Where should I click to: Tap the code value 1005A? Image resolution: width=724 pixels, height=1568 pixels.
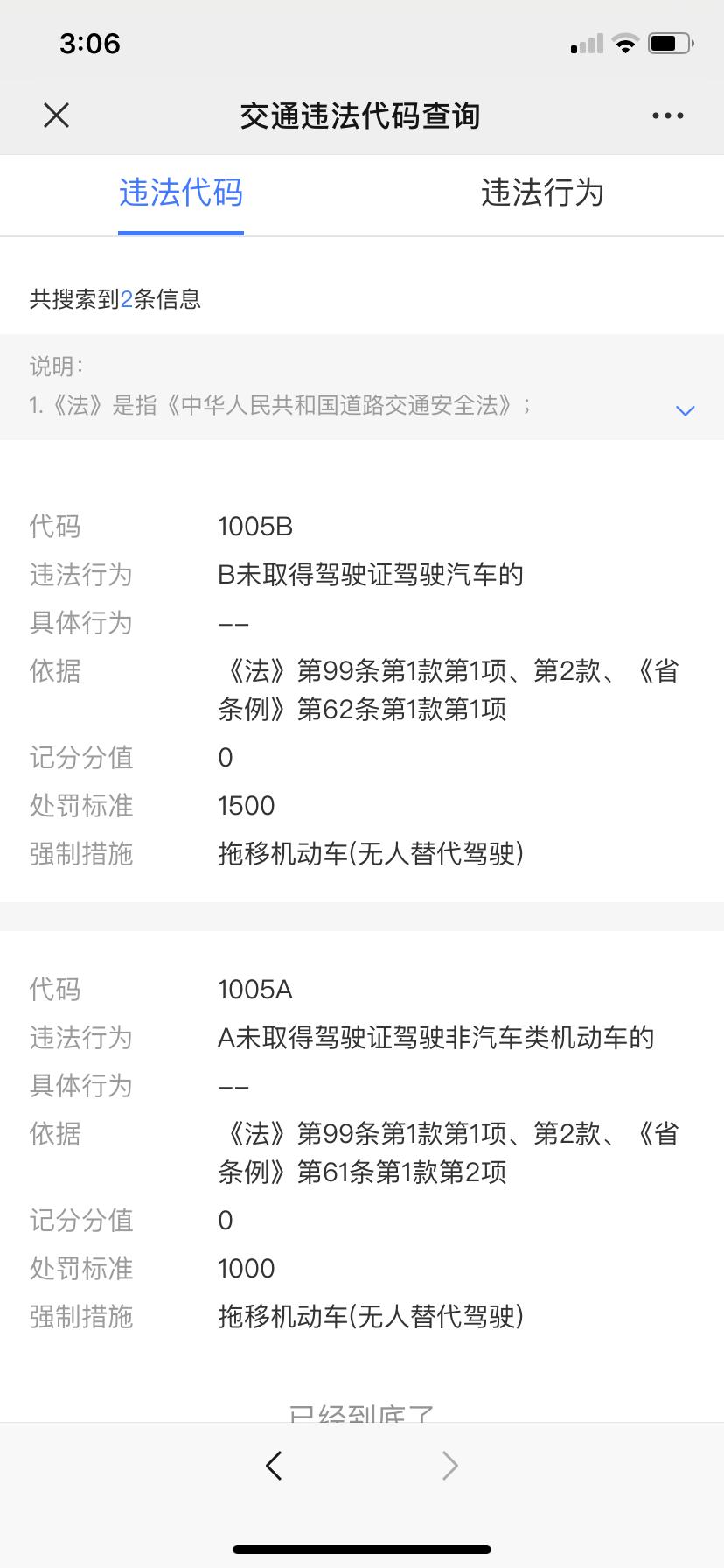coord(256,989)
